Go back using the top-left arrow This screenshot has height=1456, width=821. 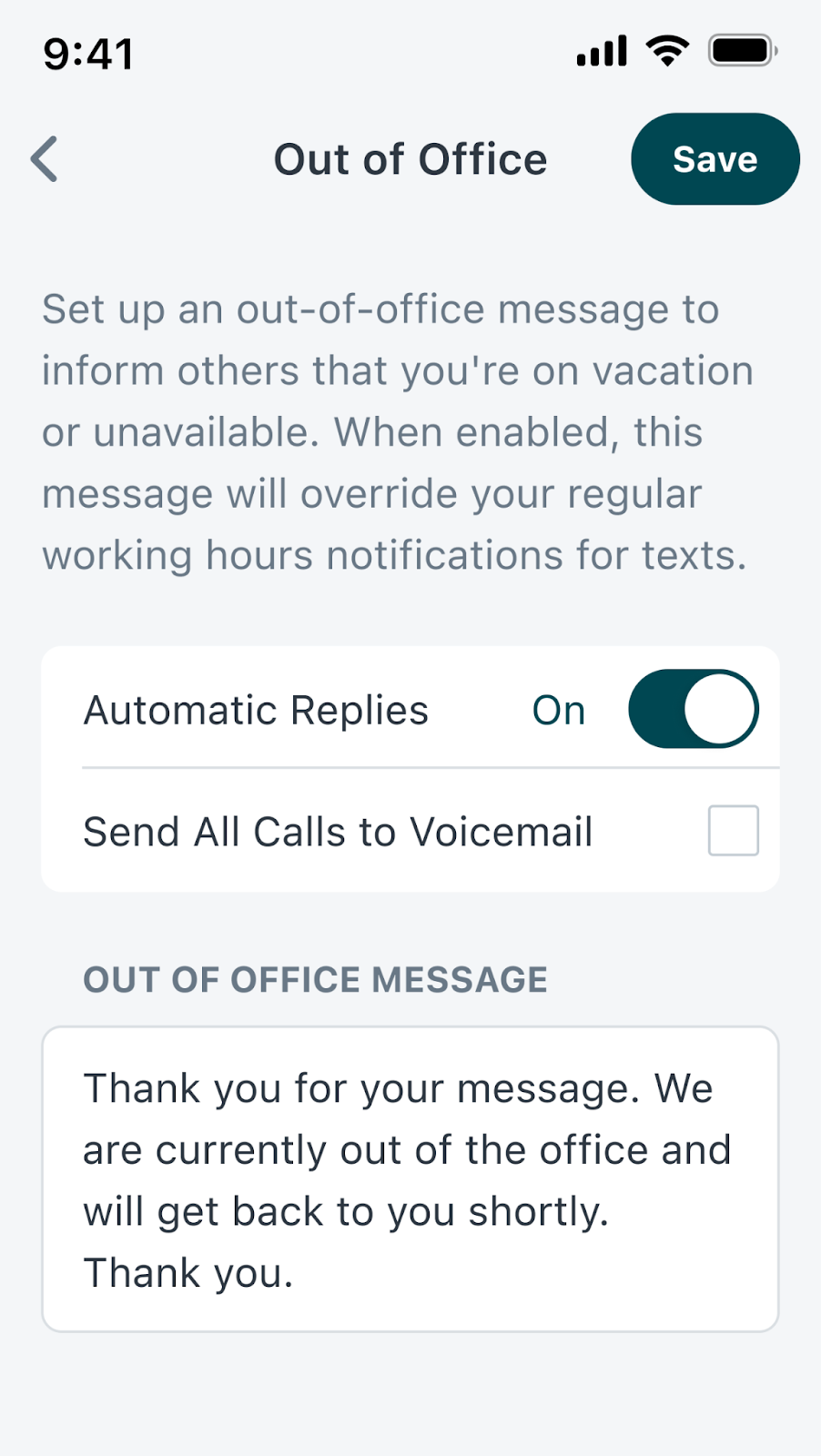point(44,159)
